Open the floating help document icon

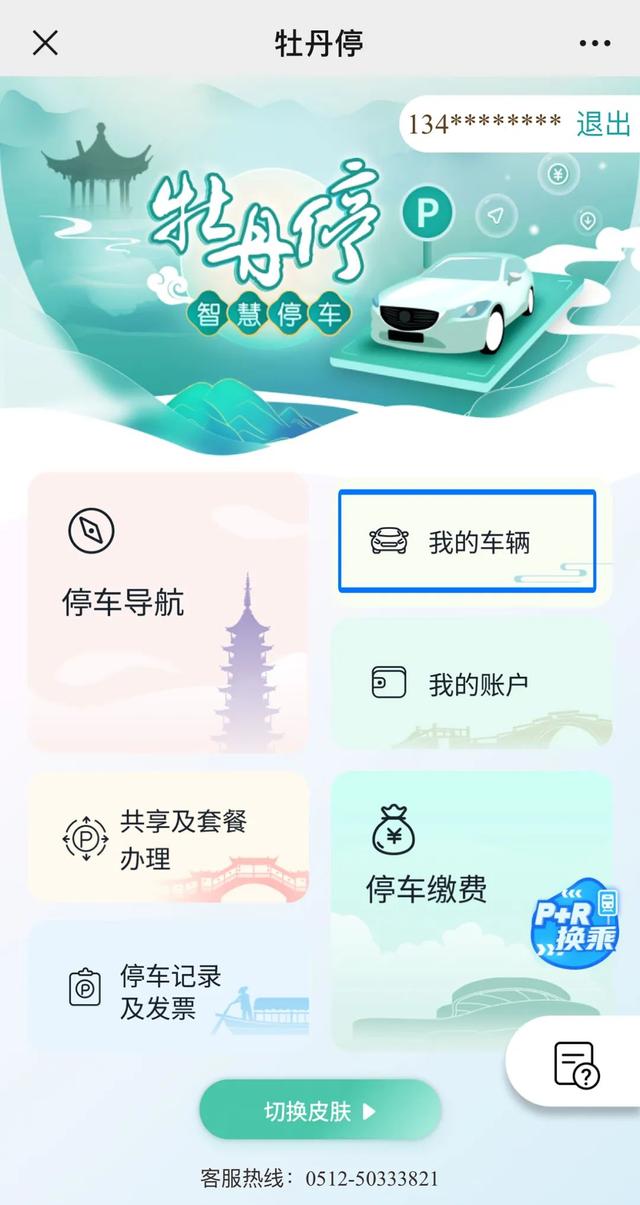576,1065
